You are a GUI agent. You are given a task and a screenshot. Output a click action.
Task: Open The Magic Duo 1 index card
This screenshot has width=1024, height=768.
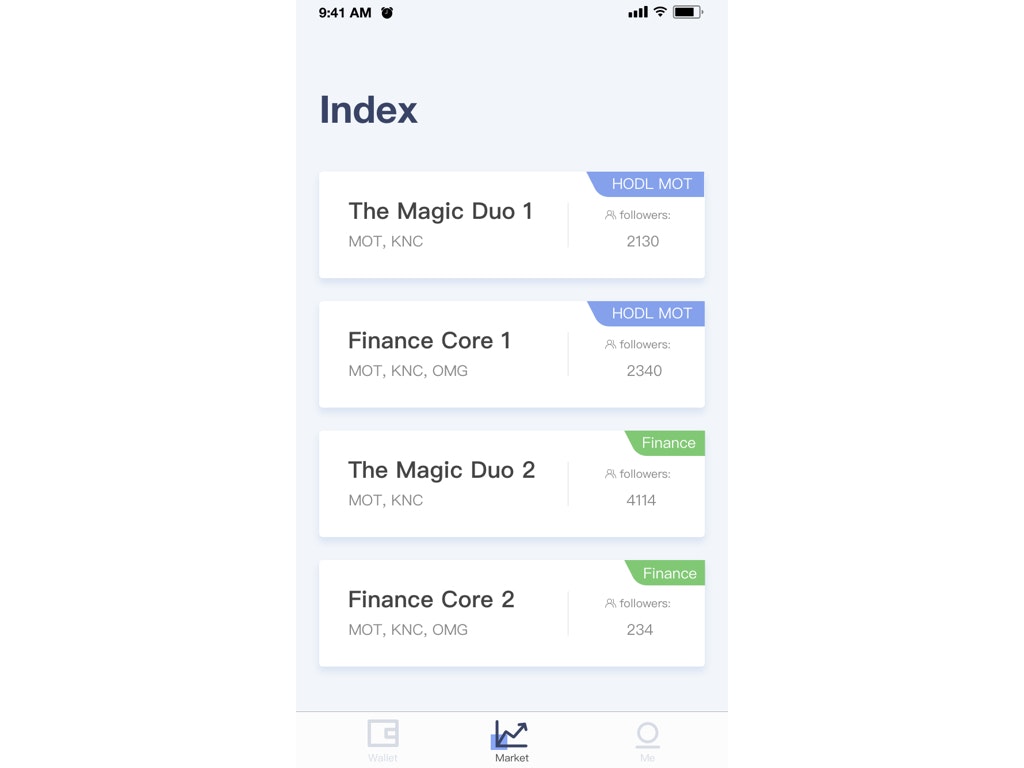point(440,225)
